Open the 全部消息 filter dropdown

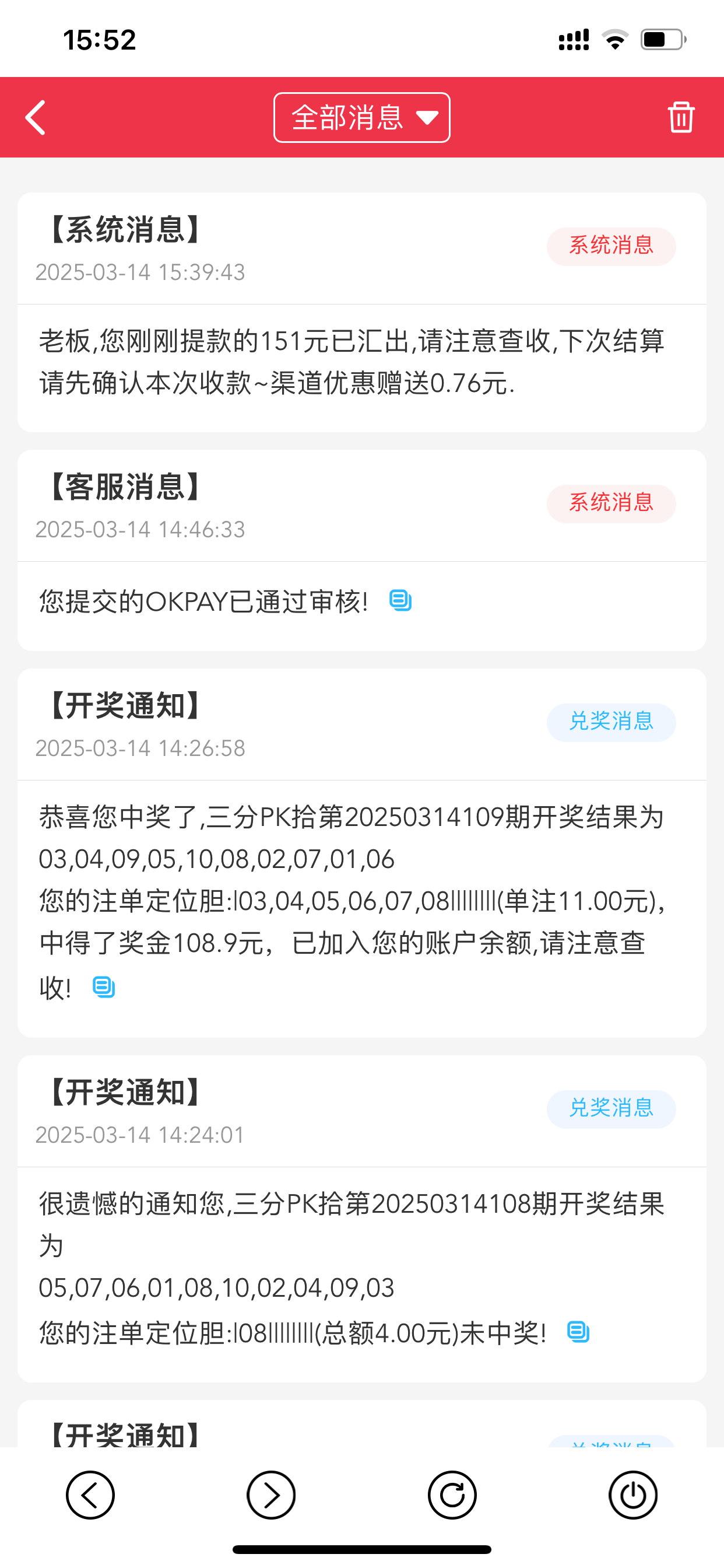362,117
